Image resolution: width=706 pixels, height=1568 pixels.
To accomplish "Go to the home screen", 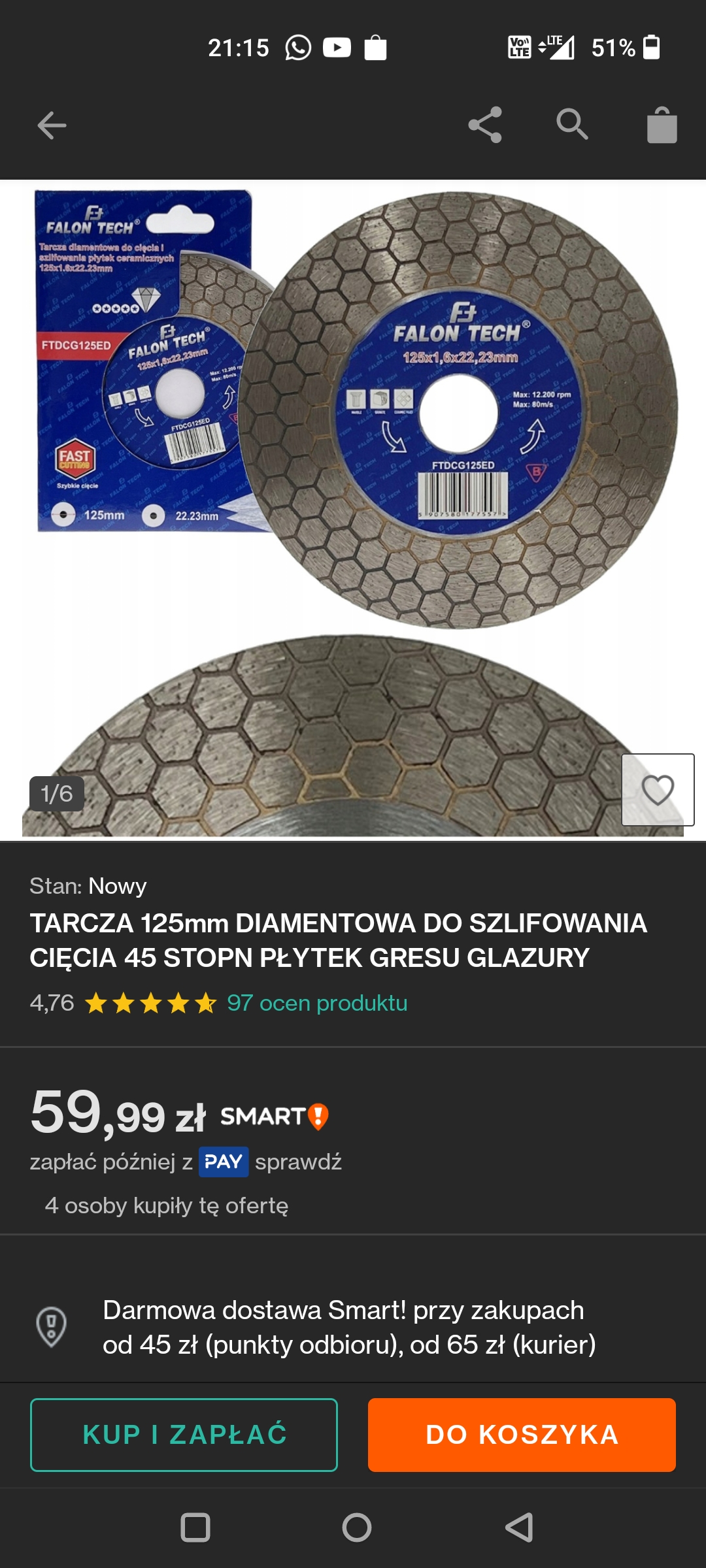I will 357,1527.
